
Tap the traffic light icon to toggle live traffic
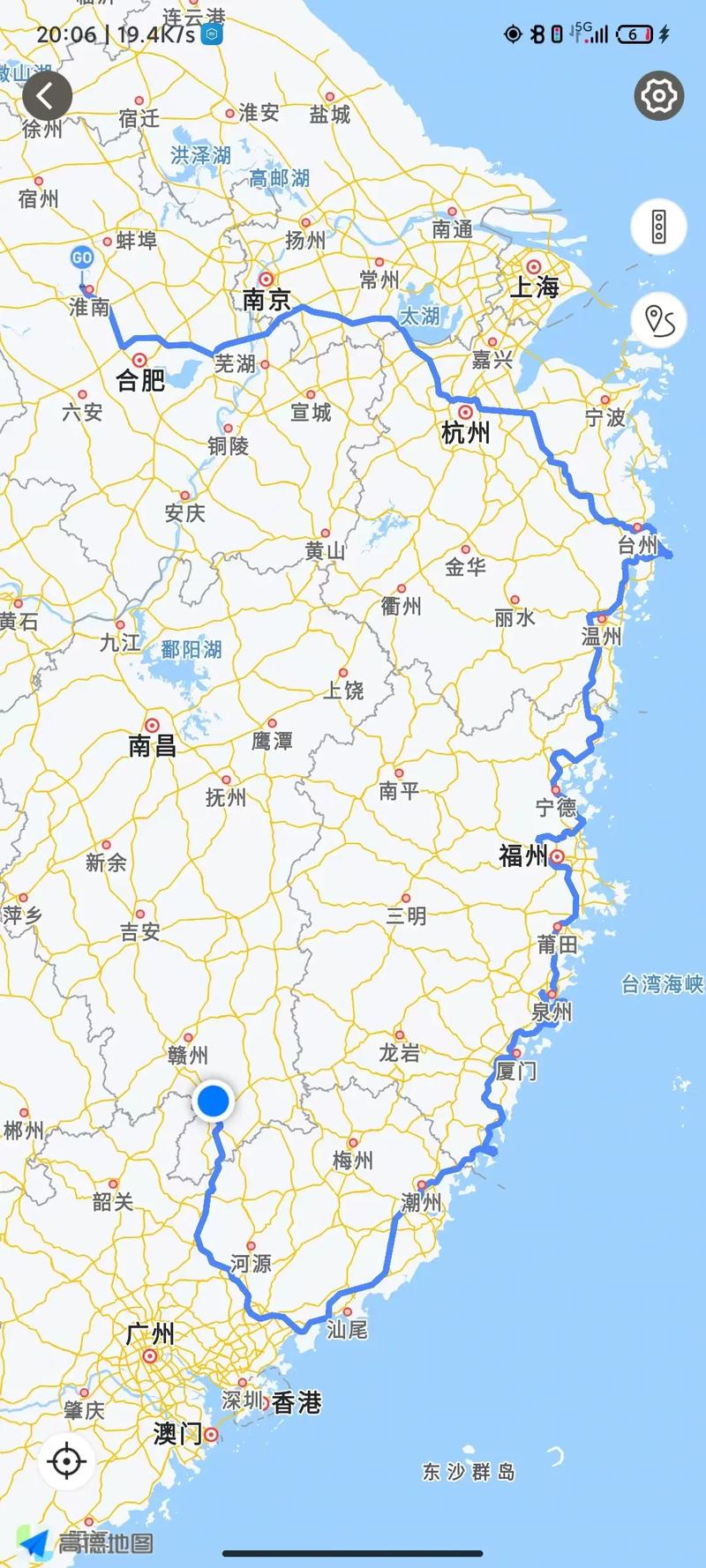pos(658,227)
